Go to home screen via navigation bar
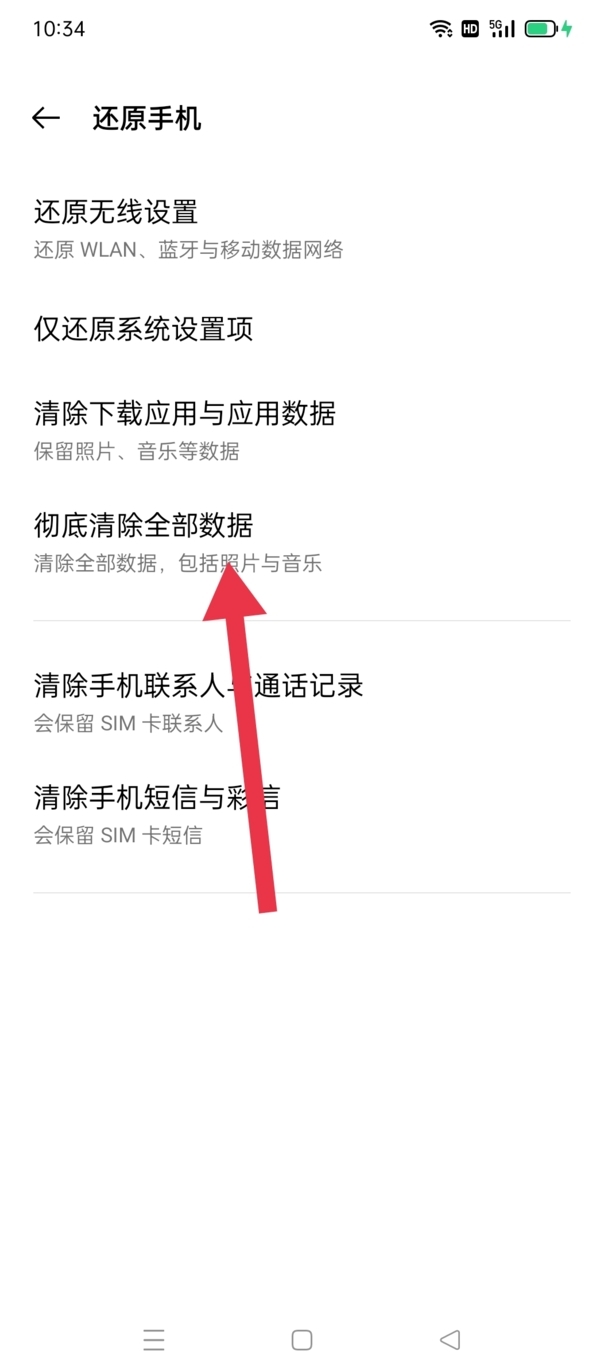Image resolution: width=612 pixels, height=1353 pixels. (302, 1339)
